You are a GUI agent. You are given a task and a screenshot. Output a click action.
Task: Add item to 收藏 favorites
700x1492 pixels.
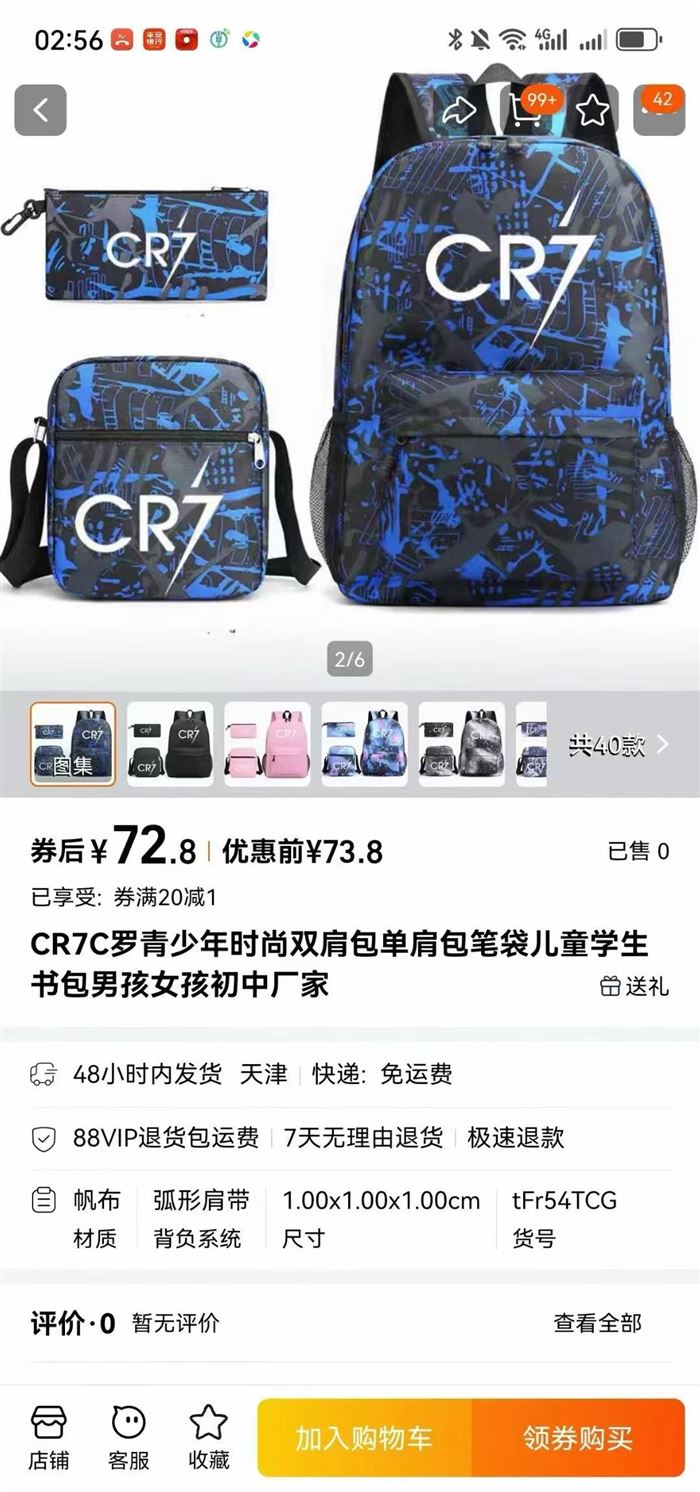click(x=209, y=1437)
